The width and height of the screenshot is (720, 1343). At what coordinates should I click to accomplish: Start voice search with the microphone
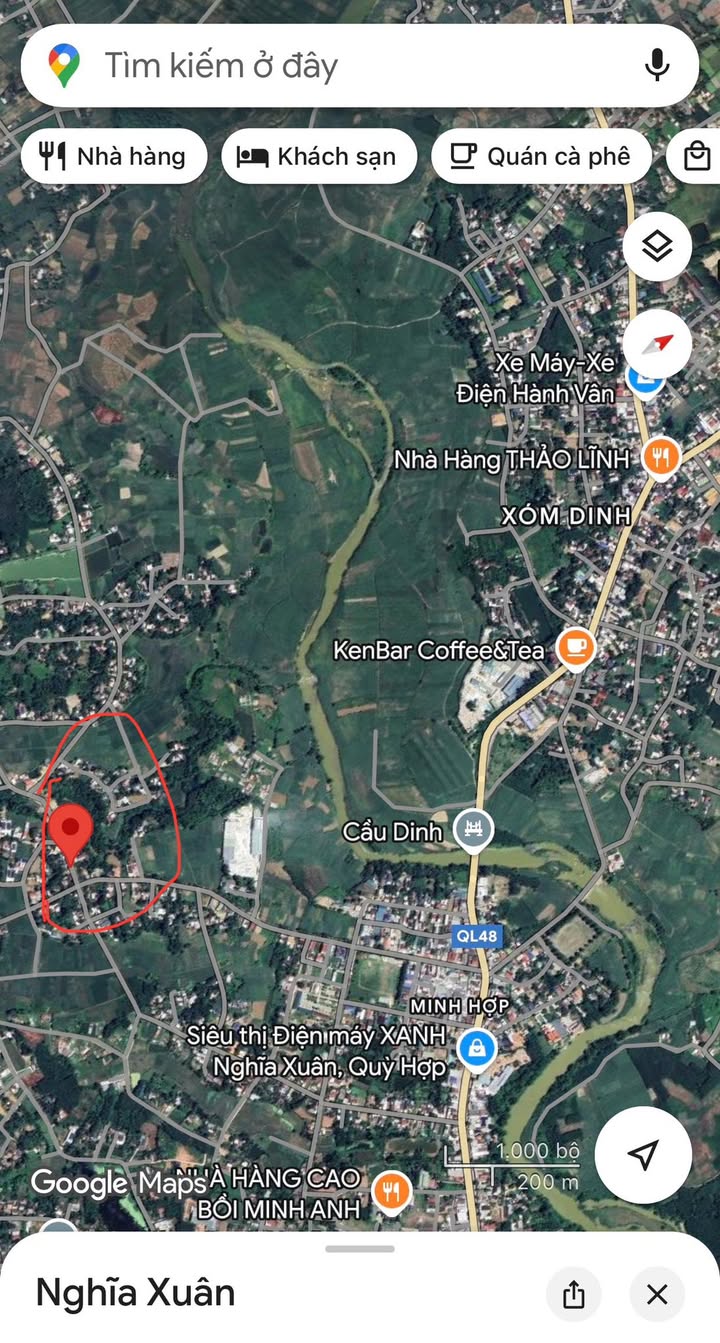[656, 66]
